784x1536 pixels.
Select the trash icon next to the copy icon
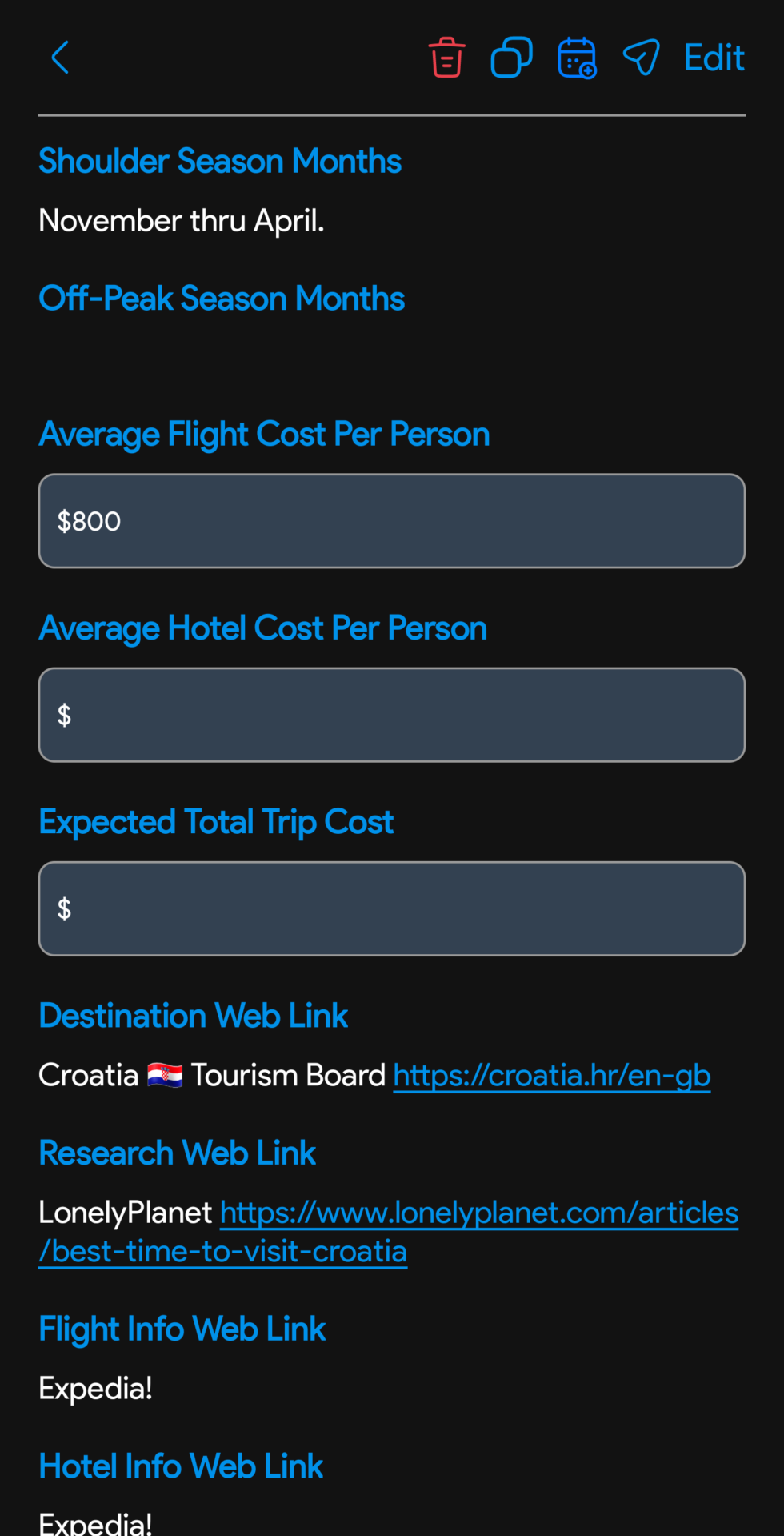[x=446, y=56]
